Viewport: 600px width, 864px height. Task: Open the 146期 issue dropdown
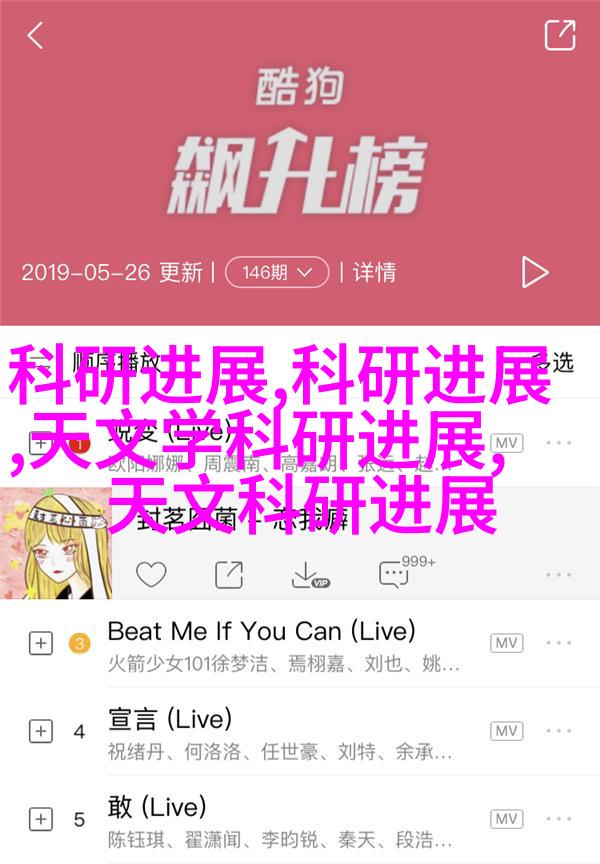tap(277, 272)
